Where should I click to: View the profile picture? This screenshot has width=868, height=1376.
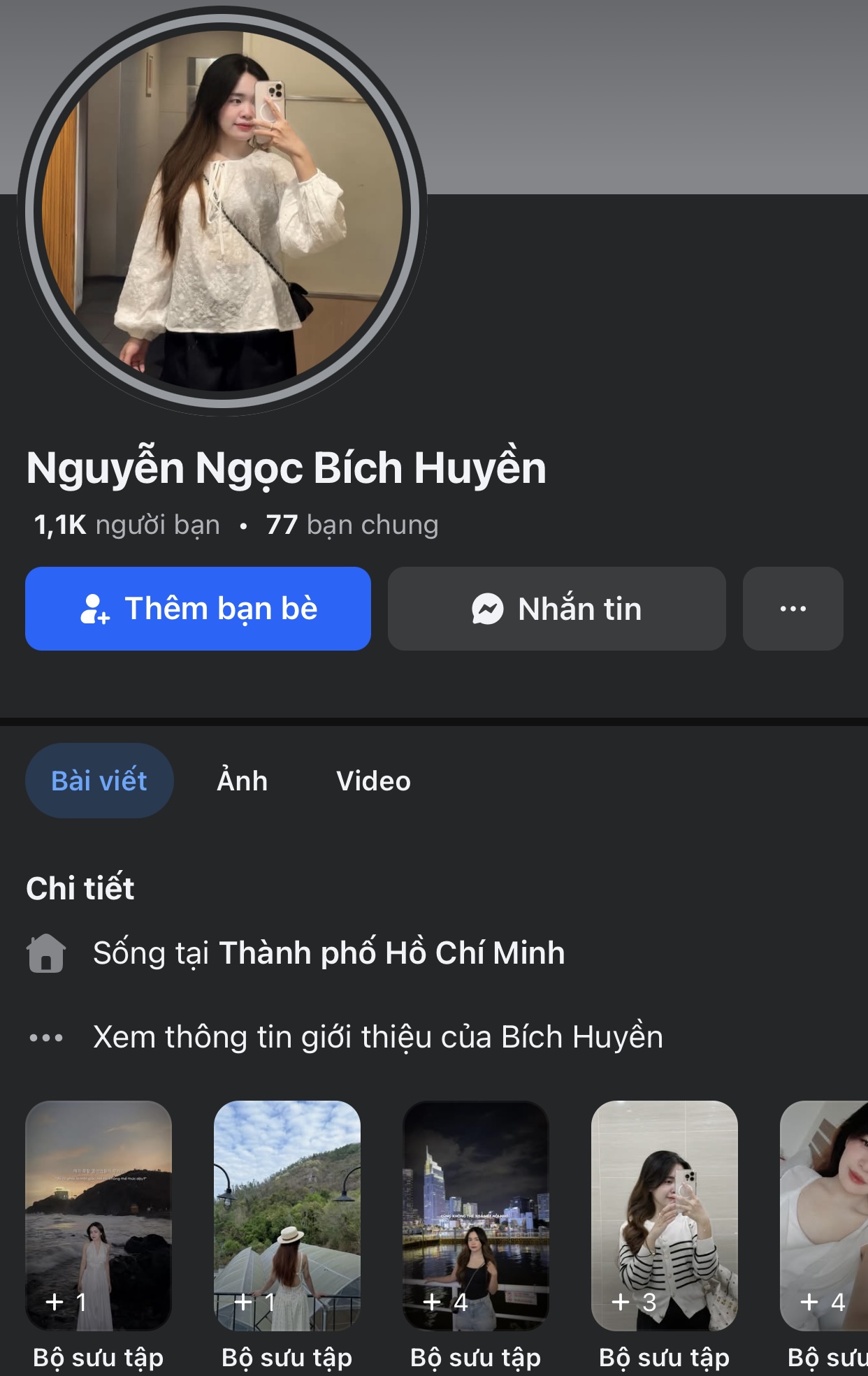click(222, 210)
